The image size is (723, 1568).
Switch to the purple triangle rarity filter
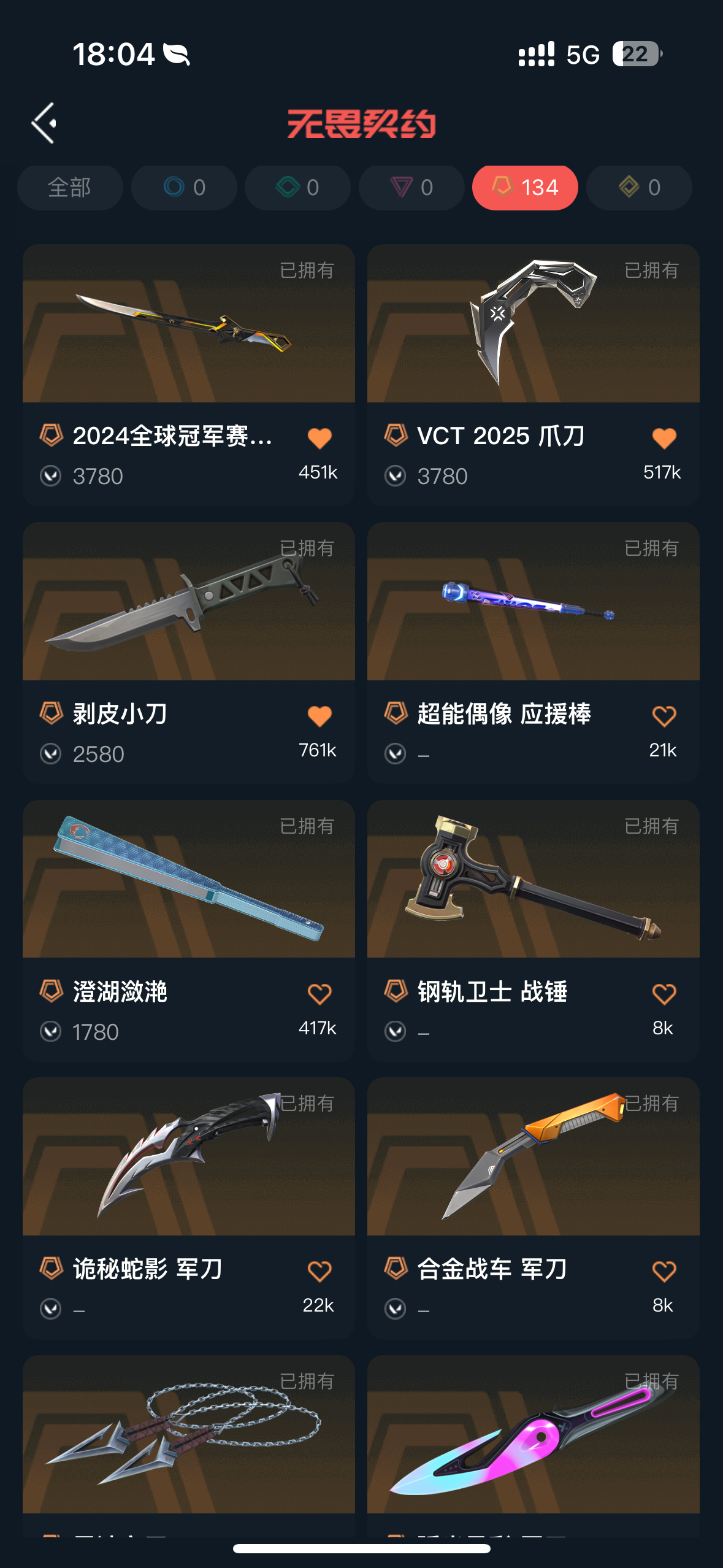(x=411, y=187)
